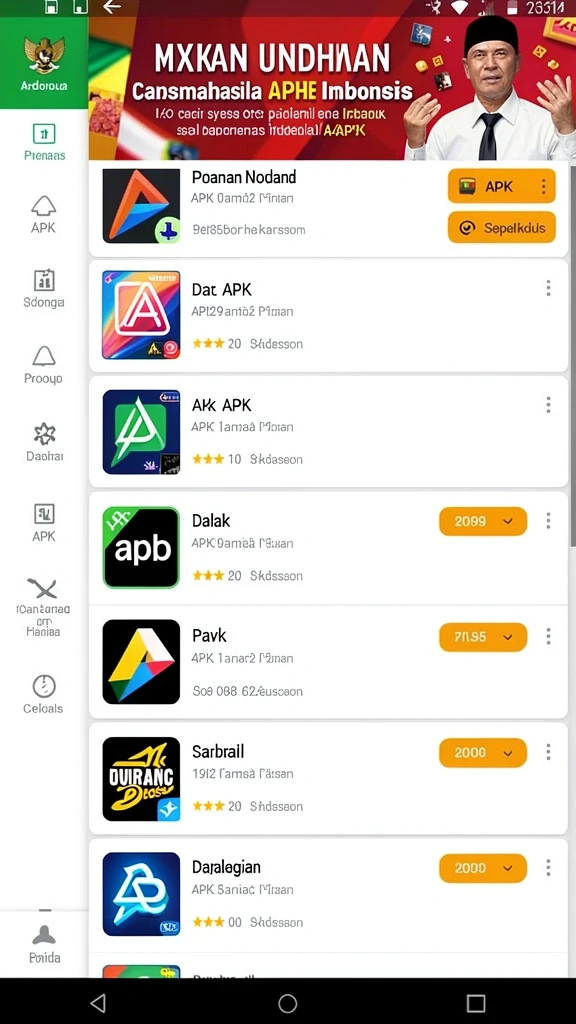
Task: Tap the orange APK button for Poanan Nodand
Action: tap(502, 186)
